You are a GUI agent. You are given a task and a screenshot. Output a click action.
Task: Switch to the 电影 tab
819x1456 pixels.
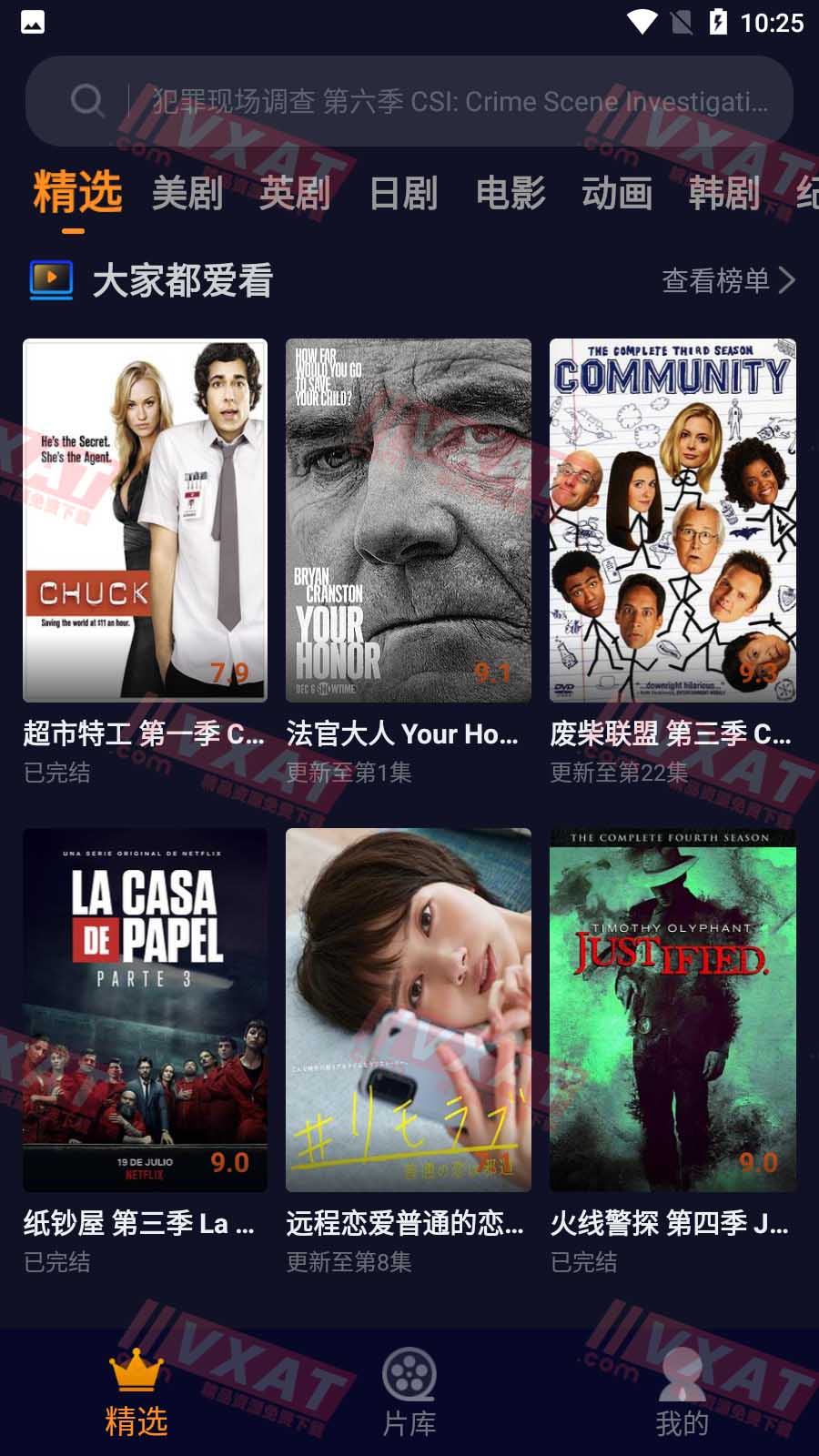(511, 193)
